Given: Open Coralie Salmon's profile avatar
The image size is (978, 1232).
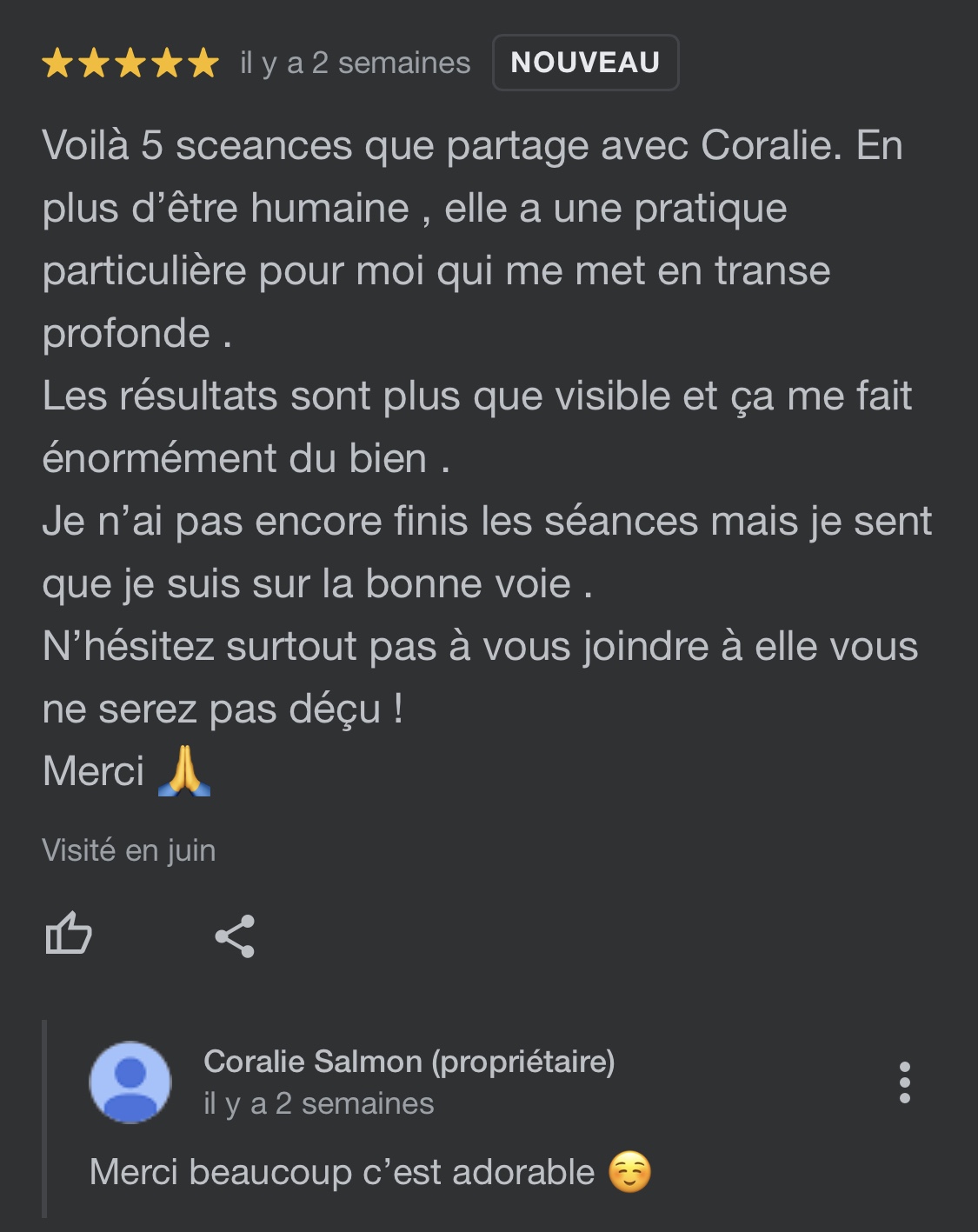Looking at the screenshot, I should (x=130, y=1082).
